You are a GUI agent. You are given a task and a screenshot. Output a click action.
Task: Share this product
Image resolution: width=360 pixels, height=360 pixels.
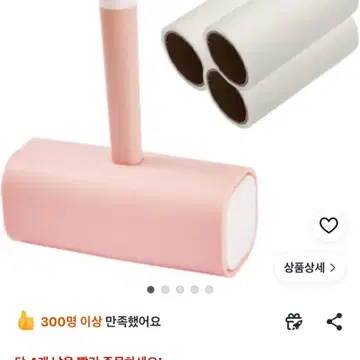[334, 322]
